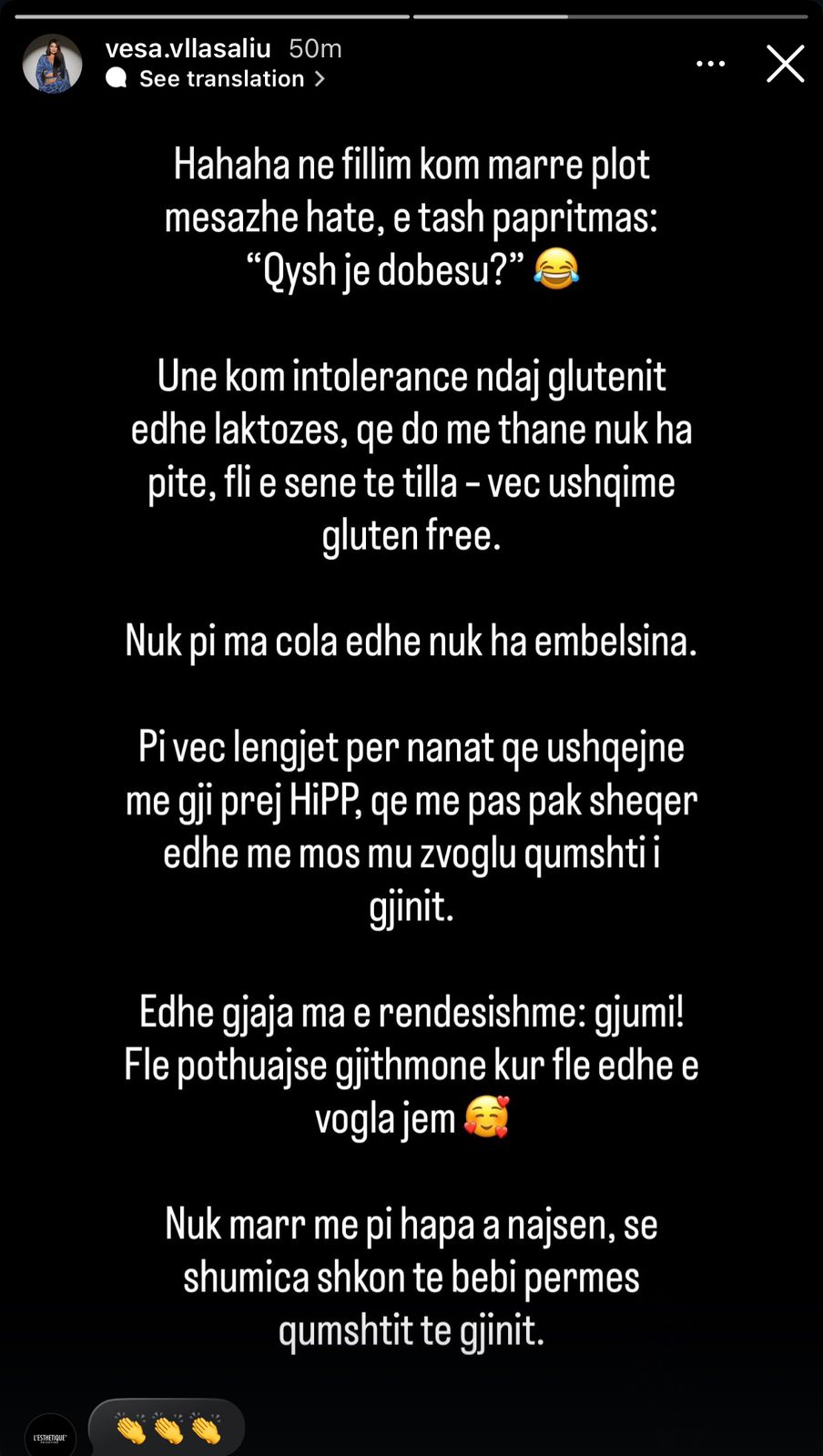Image resolution: width=823 pixels, height=1456 pixels.
Task: Open the L'Esthetique account avatar
Action: click(50, 1435)
